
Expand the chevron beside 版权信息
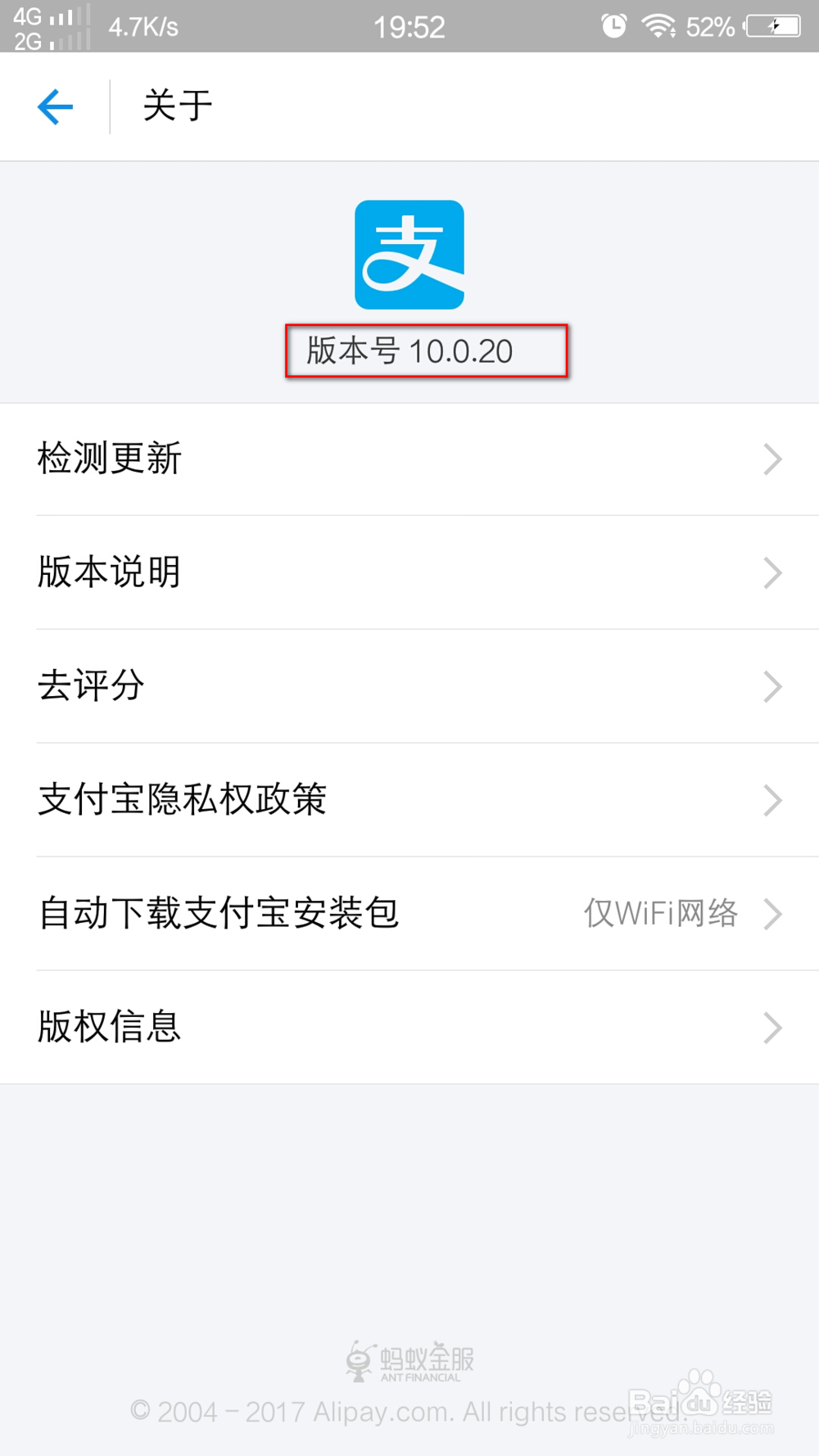coord(771,1028)
